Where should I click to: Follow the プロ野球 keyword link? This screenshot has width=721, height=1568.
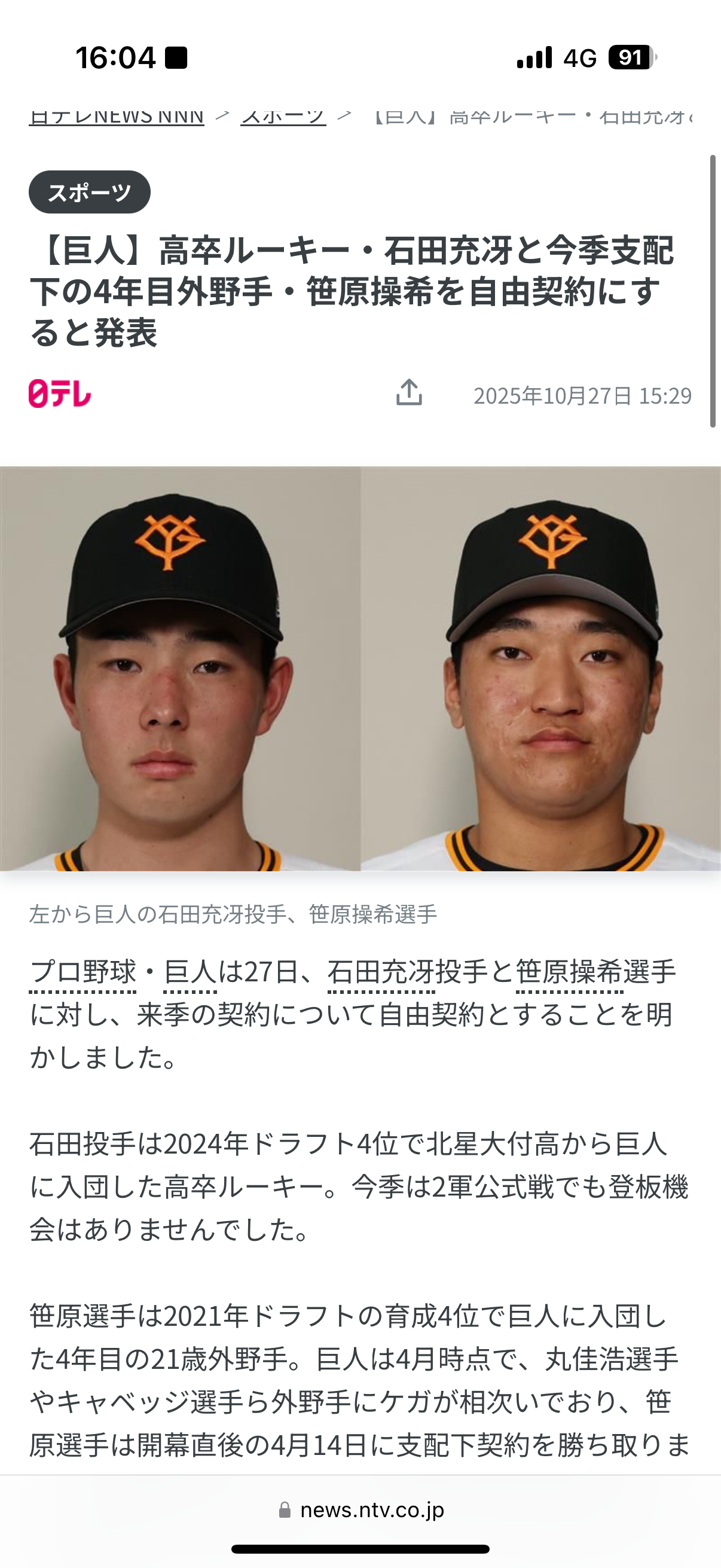[83, 972]
